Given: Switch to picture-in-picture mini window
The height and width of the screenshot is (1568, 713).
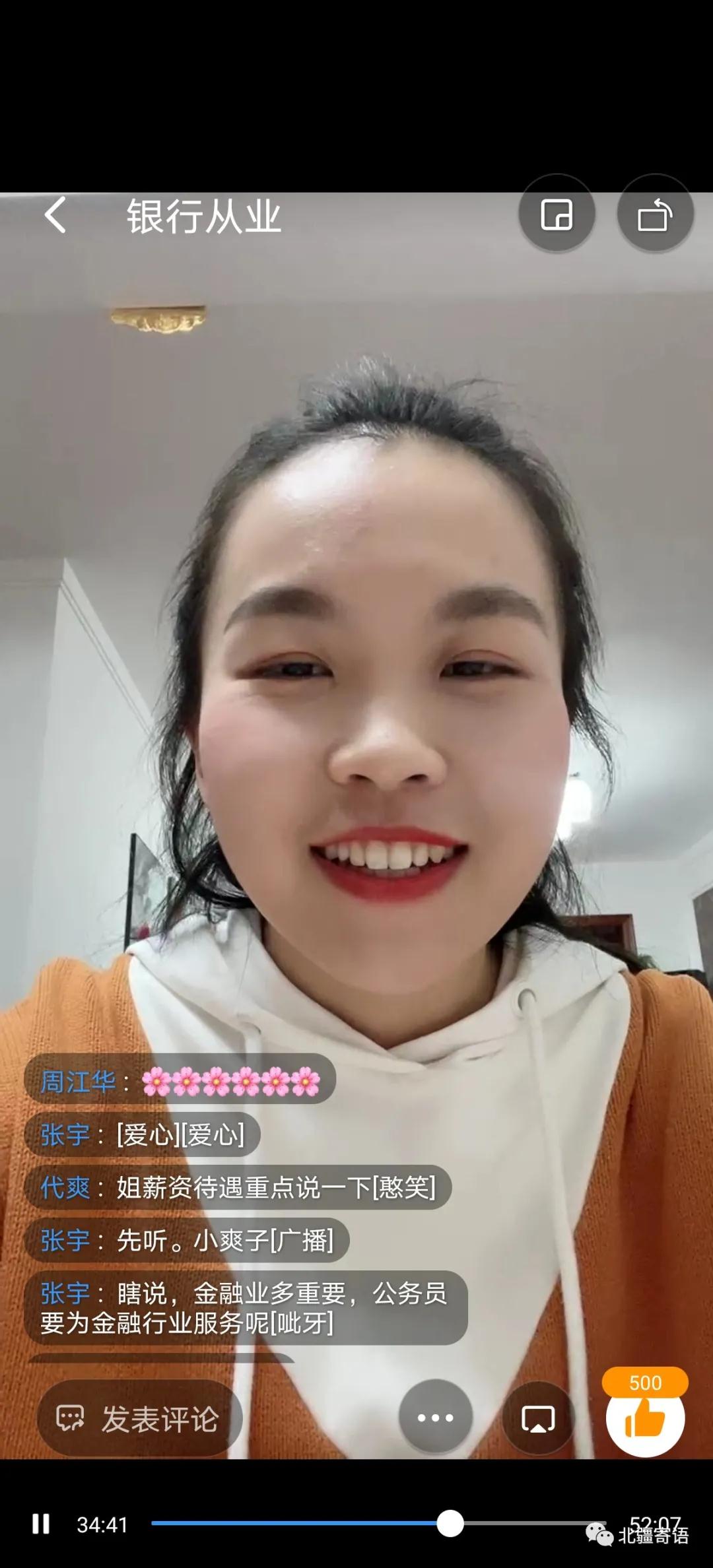Looking at the screenshot, I should tap(557, 215).
